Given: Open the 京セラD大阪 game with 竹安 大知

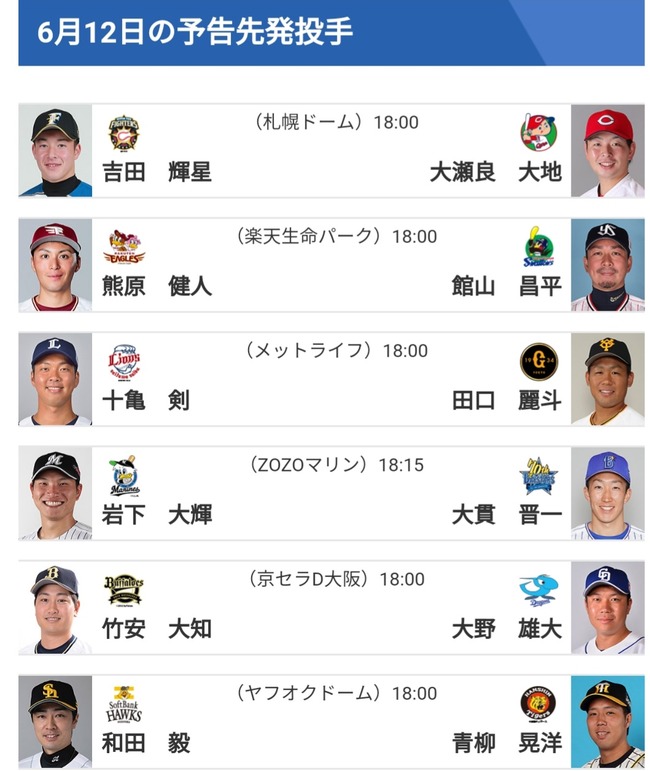Looking at the screenshot, I should [x=330, y=607].
